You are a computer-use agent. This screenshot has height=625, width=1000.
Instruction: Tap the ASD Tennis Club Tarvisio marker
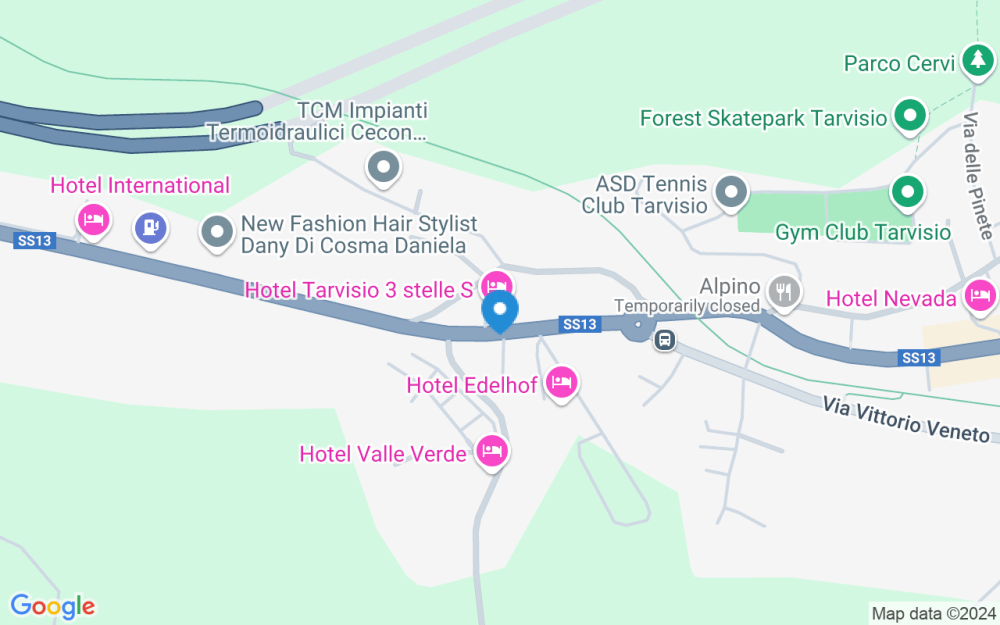tap(733, 190)
